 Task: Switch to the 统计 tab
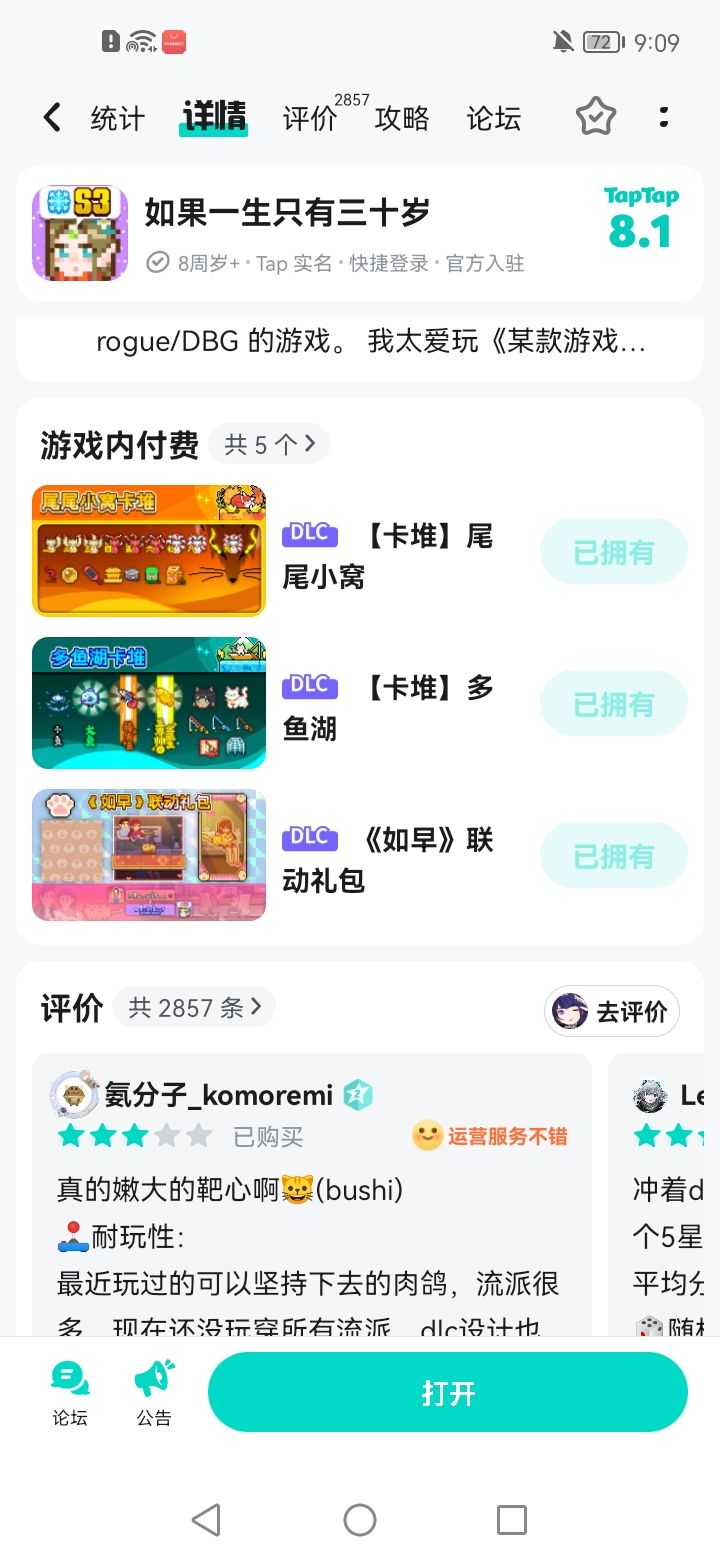[x=117, y=117]
